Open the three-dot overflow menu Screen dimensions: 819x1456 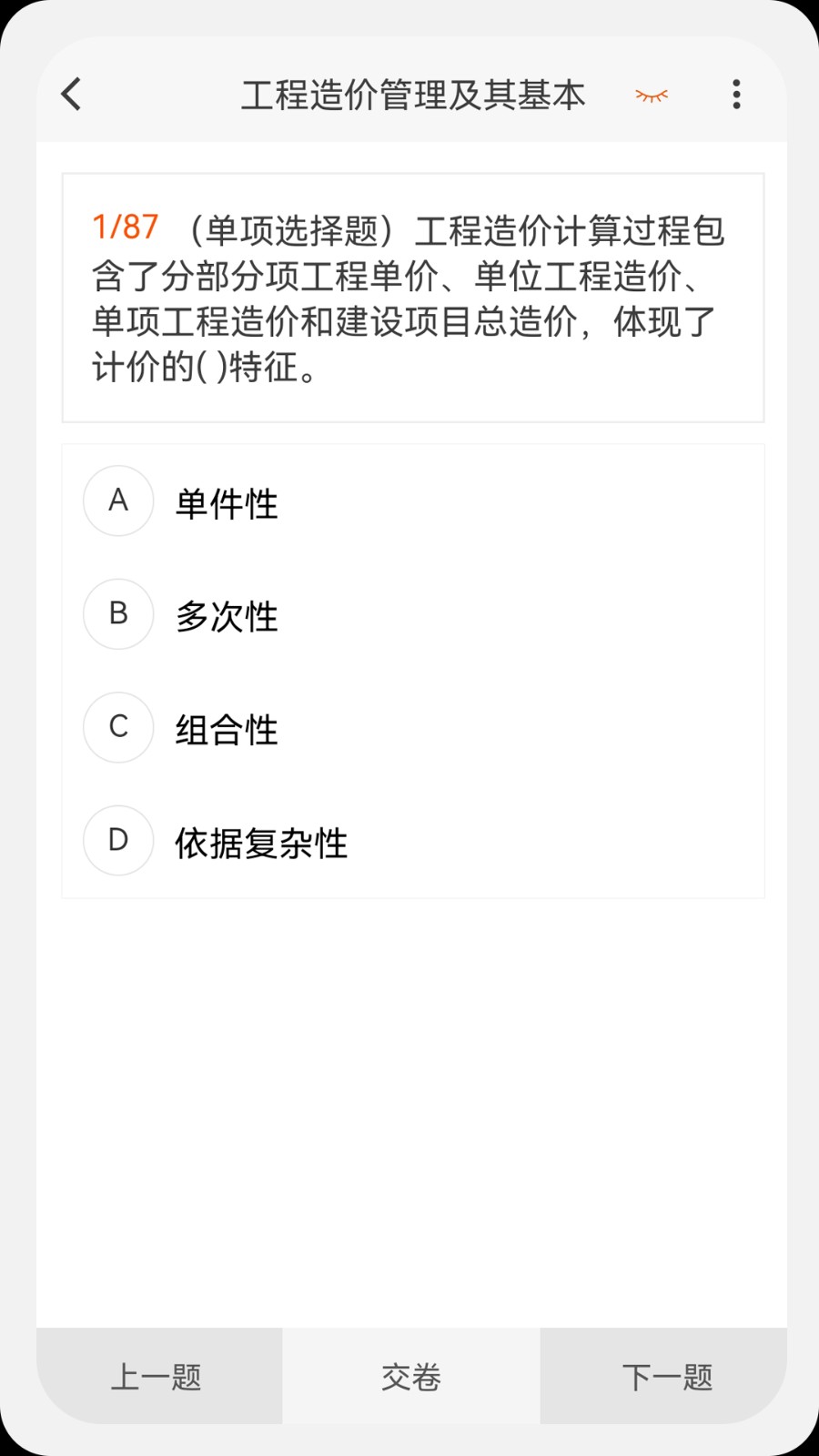736,94
